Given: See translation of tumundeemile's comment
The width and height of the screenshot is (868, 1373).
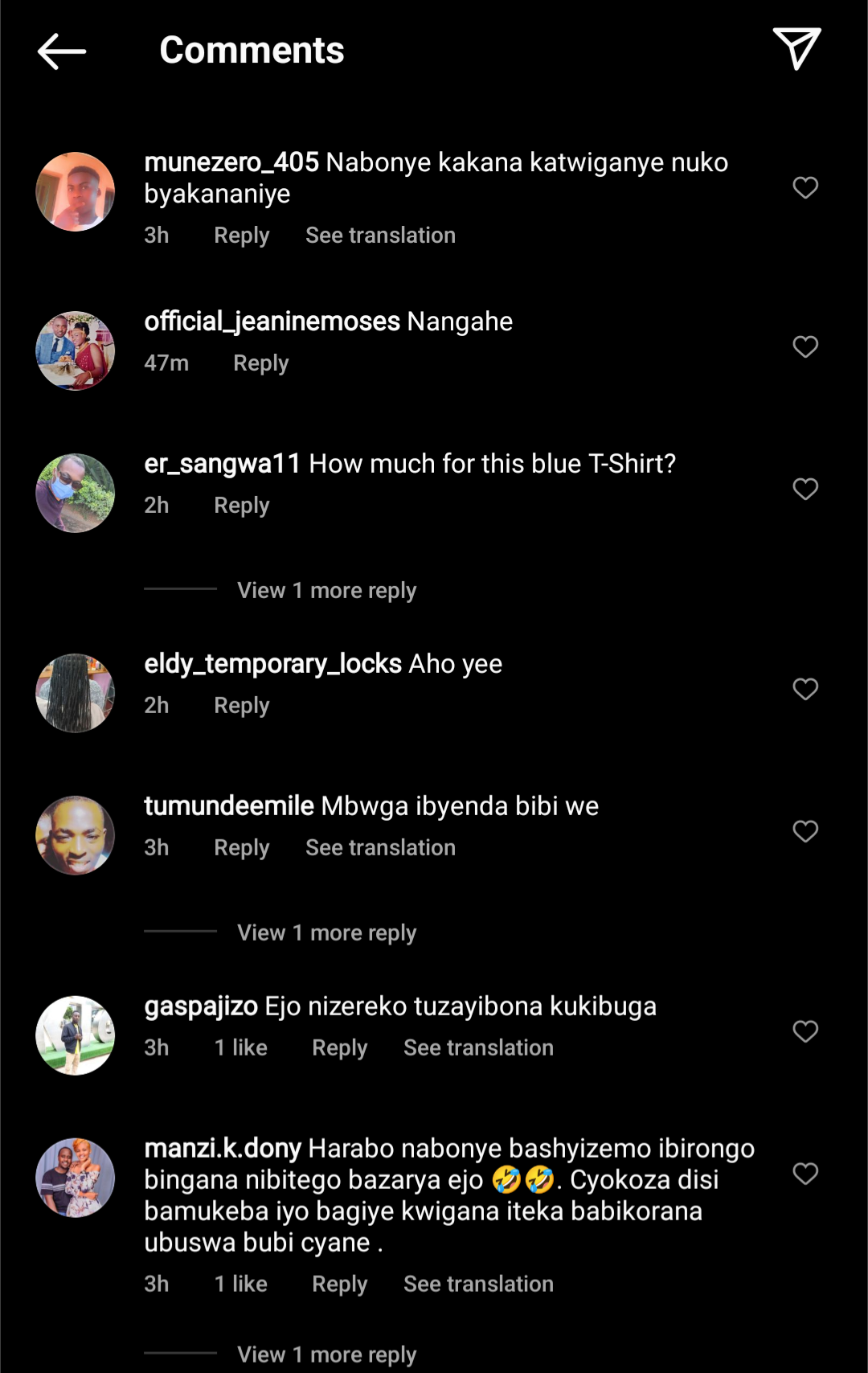Looking at the screenshot, I should (x=380, y=848).
